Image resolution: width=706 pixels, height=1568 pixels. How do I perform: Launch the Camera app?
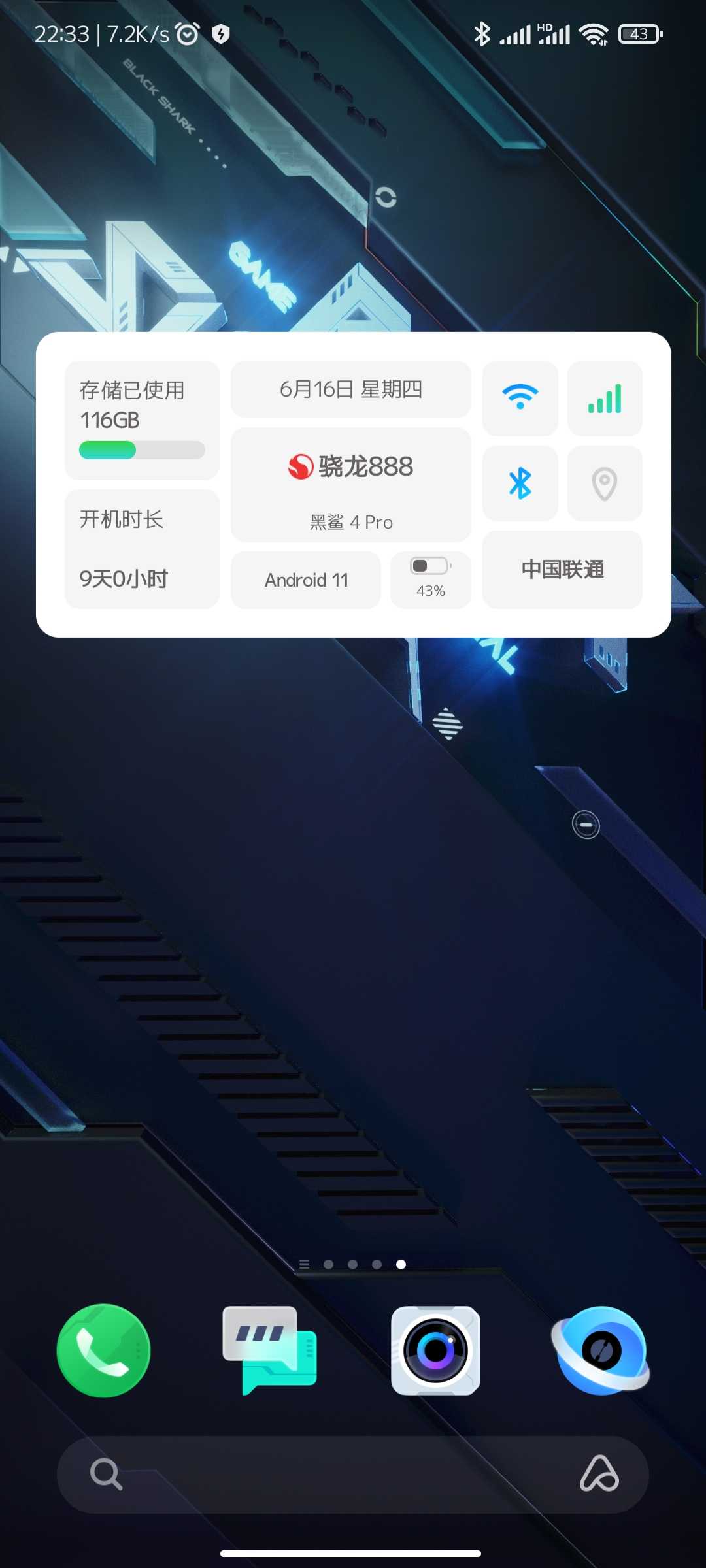point(435,1350)
